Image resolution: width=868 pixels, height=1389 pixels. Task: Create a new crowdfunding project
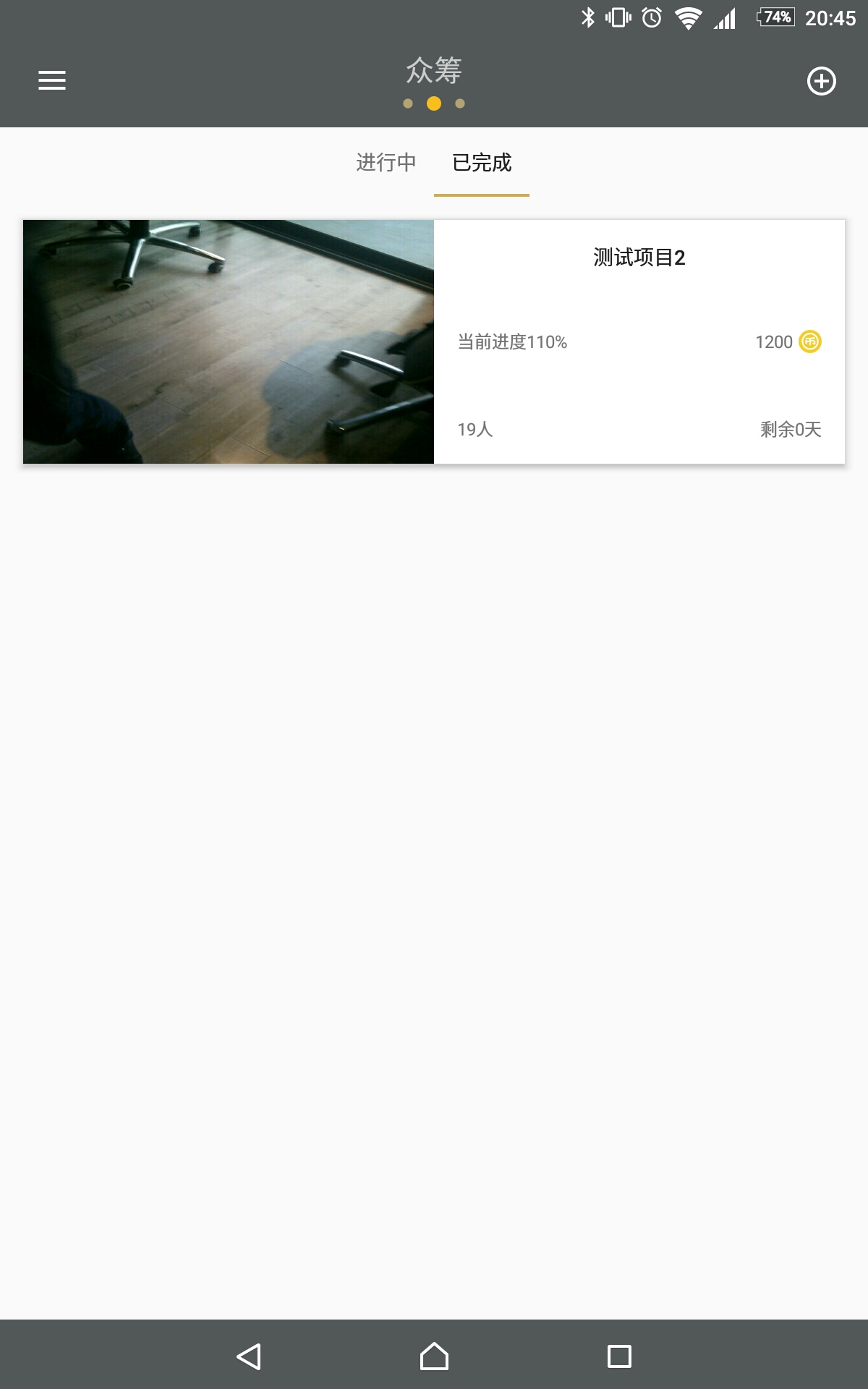click(x=821, y=81)
